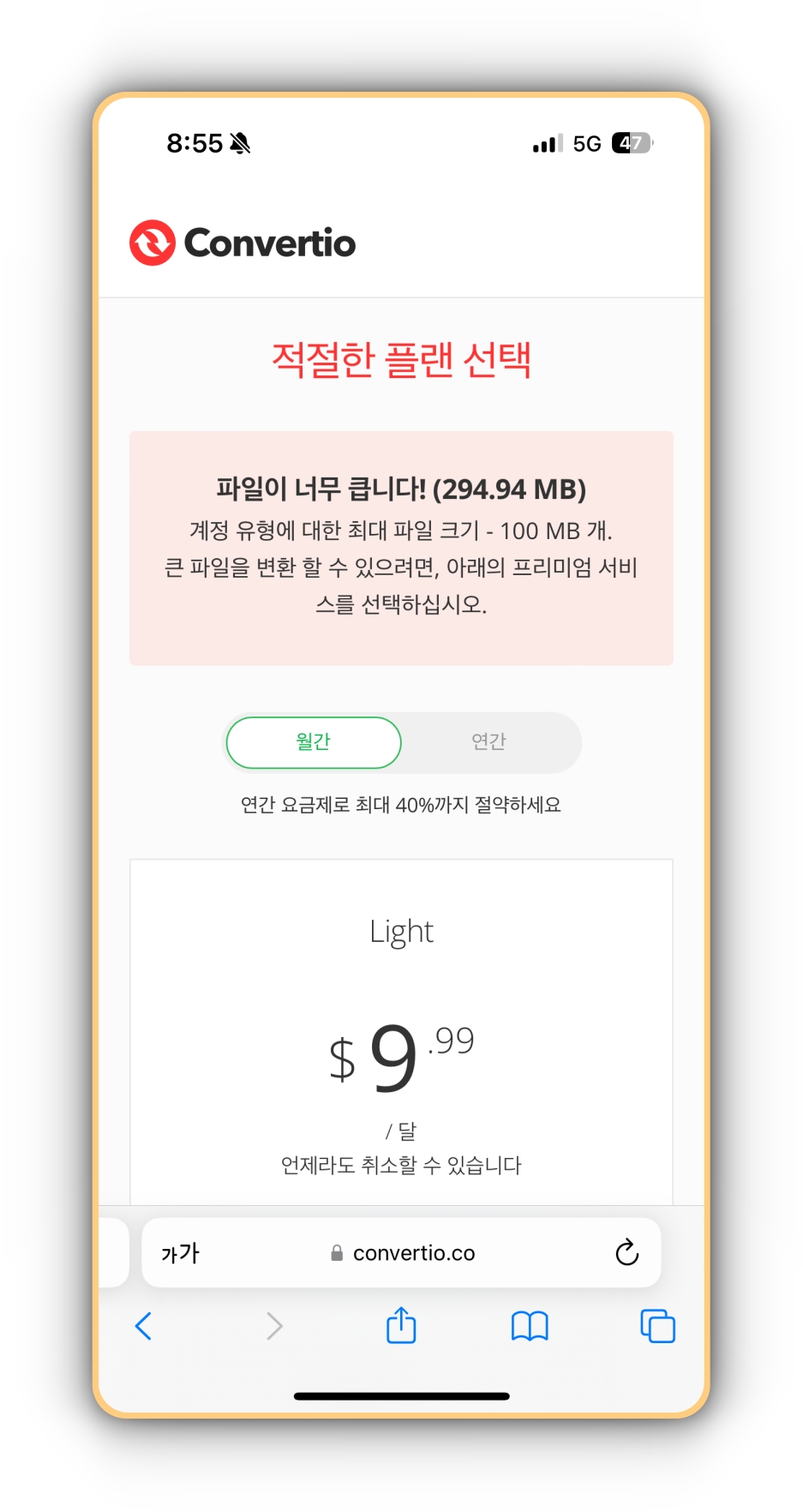803x1512 pixels.
Task: Show all open Safari tabs
Action: click(657, 1326)
